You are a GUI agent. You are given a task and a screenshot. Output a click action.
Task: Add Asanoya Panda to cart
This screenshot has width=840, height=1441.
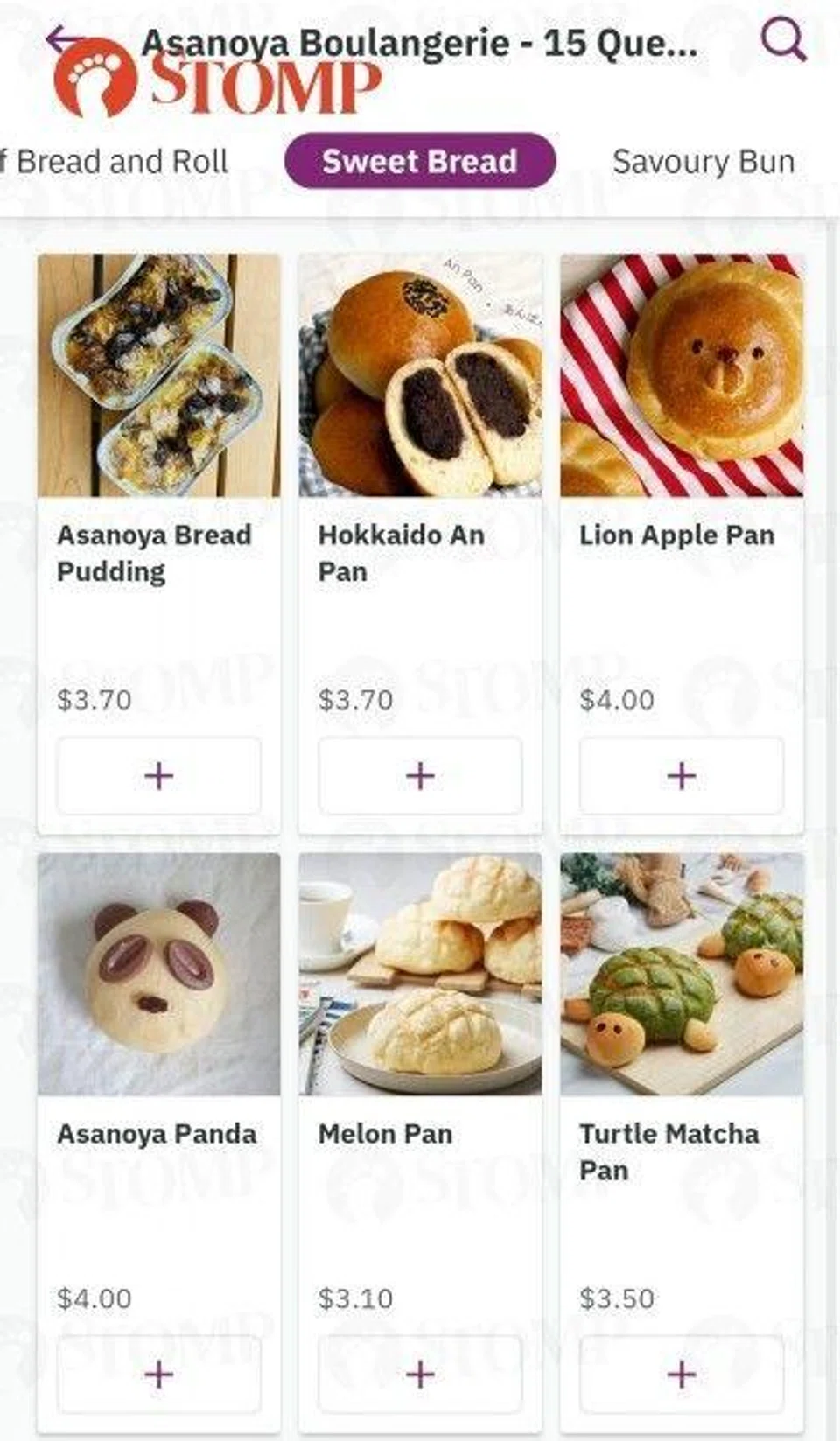[x=159, y=1375]
